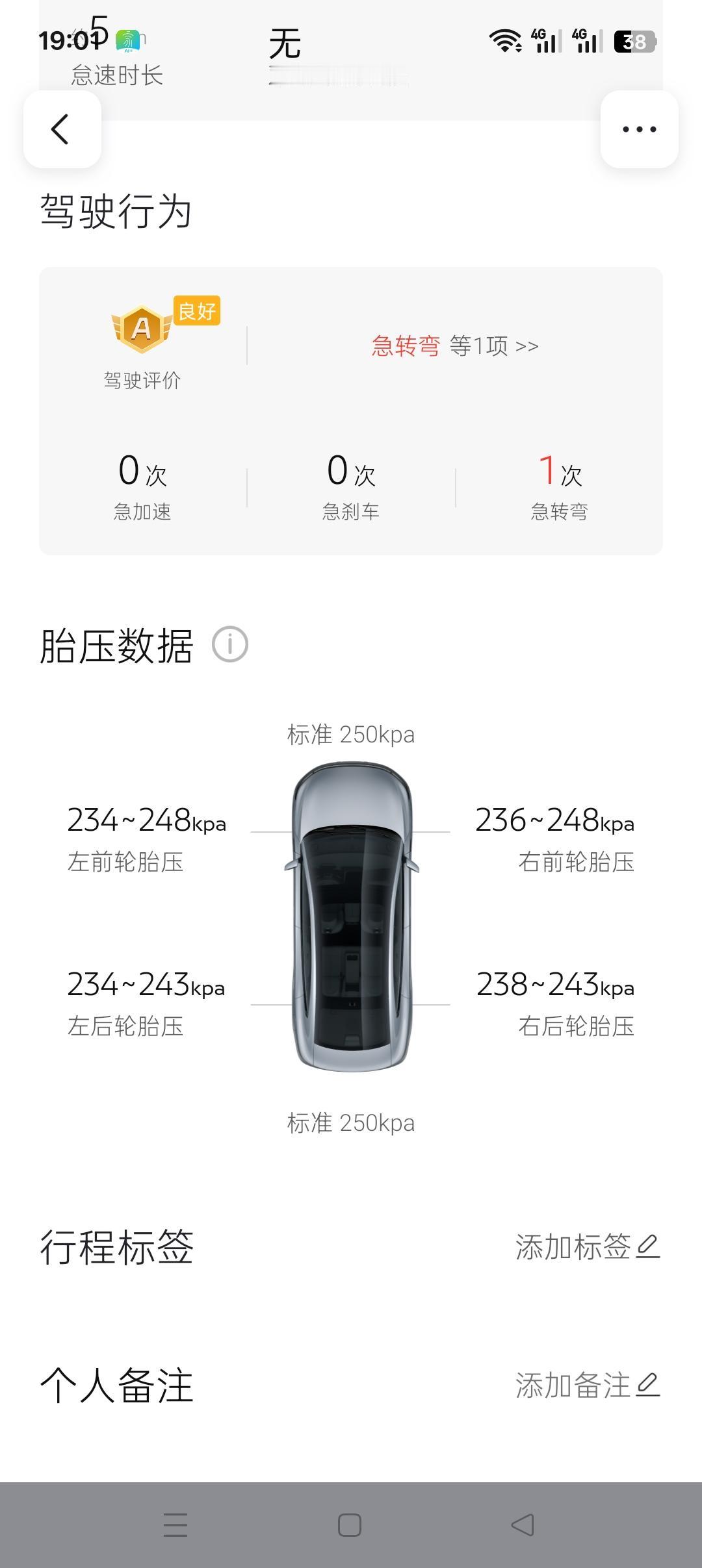
Task: Open the more options (...) menu
Action: (x=638, y=129)
